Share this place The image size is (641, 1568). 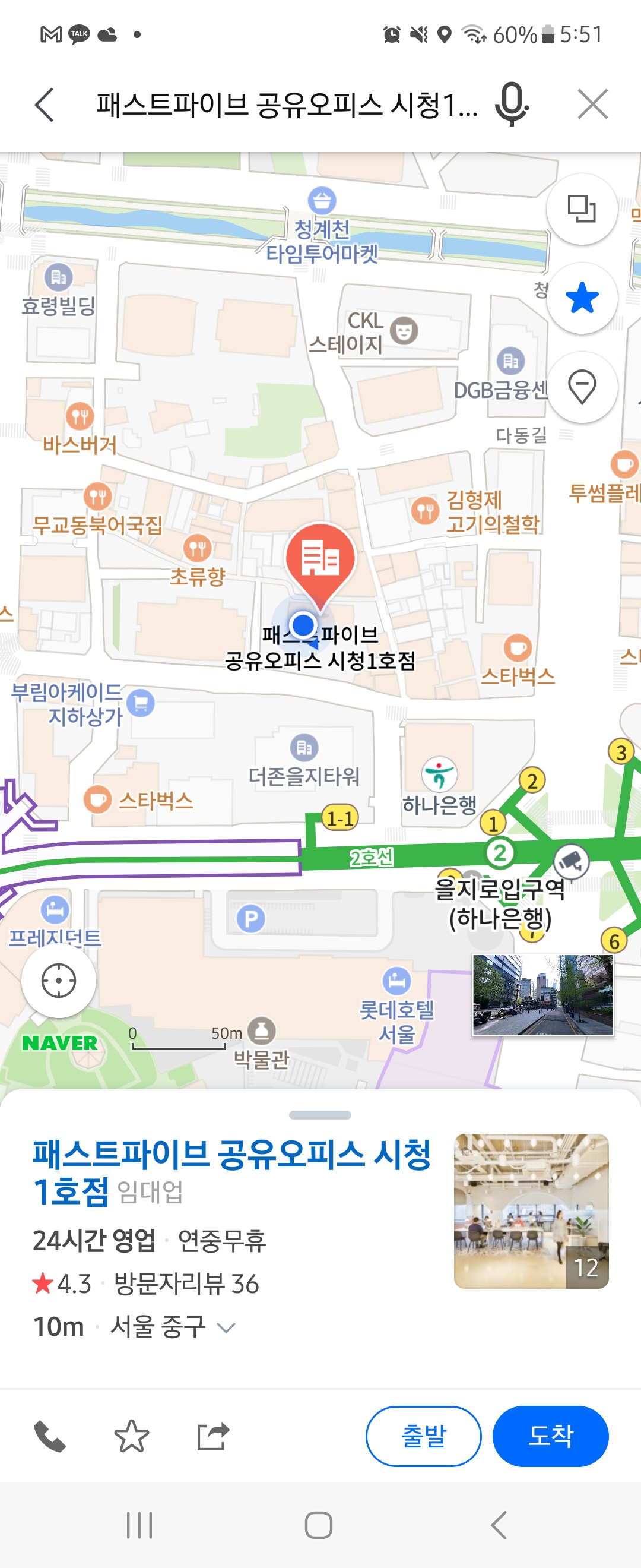point(213,1437)
